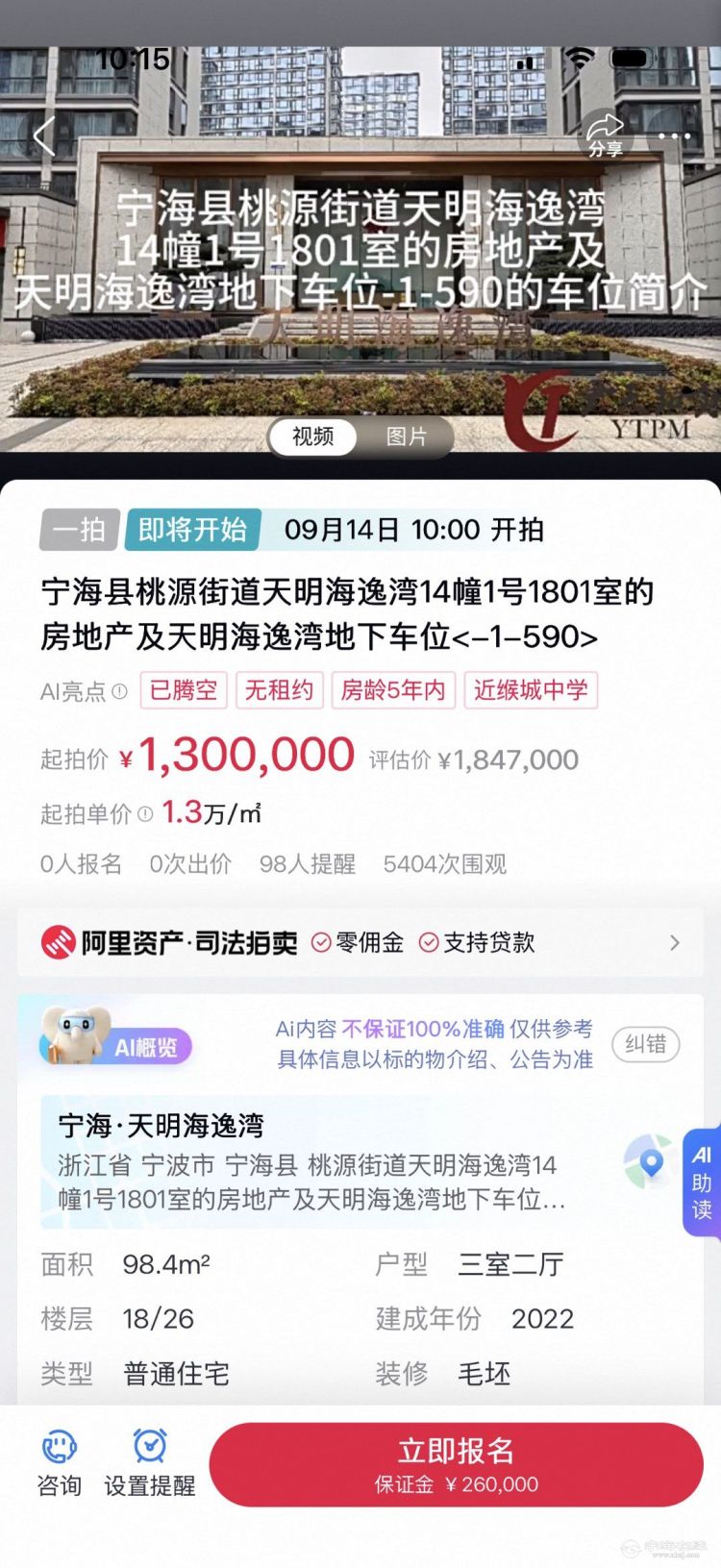Tap 立即报名 to register for auction
Screen dimensions: 721x1568
[x=457, y=1465]
